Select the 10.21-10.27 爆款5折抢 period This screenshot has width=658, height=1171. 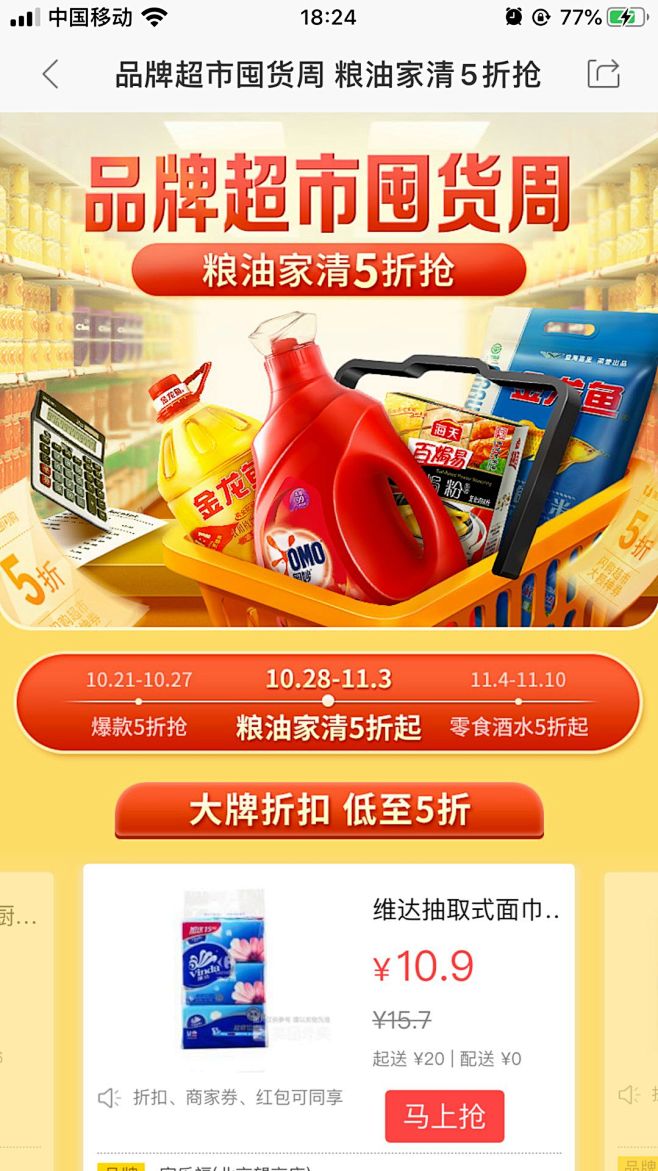[x=138, y=703]
